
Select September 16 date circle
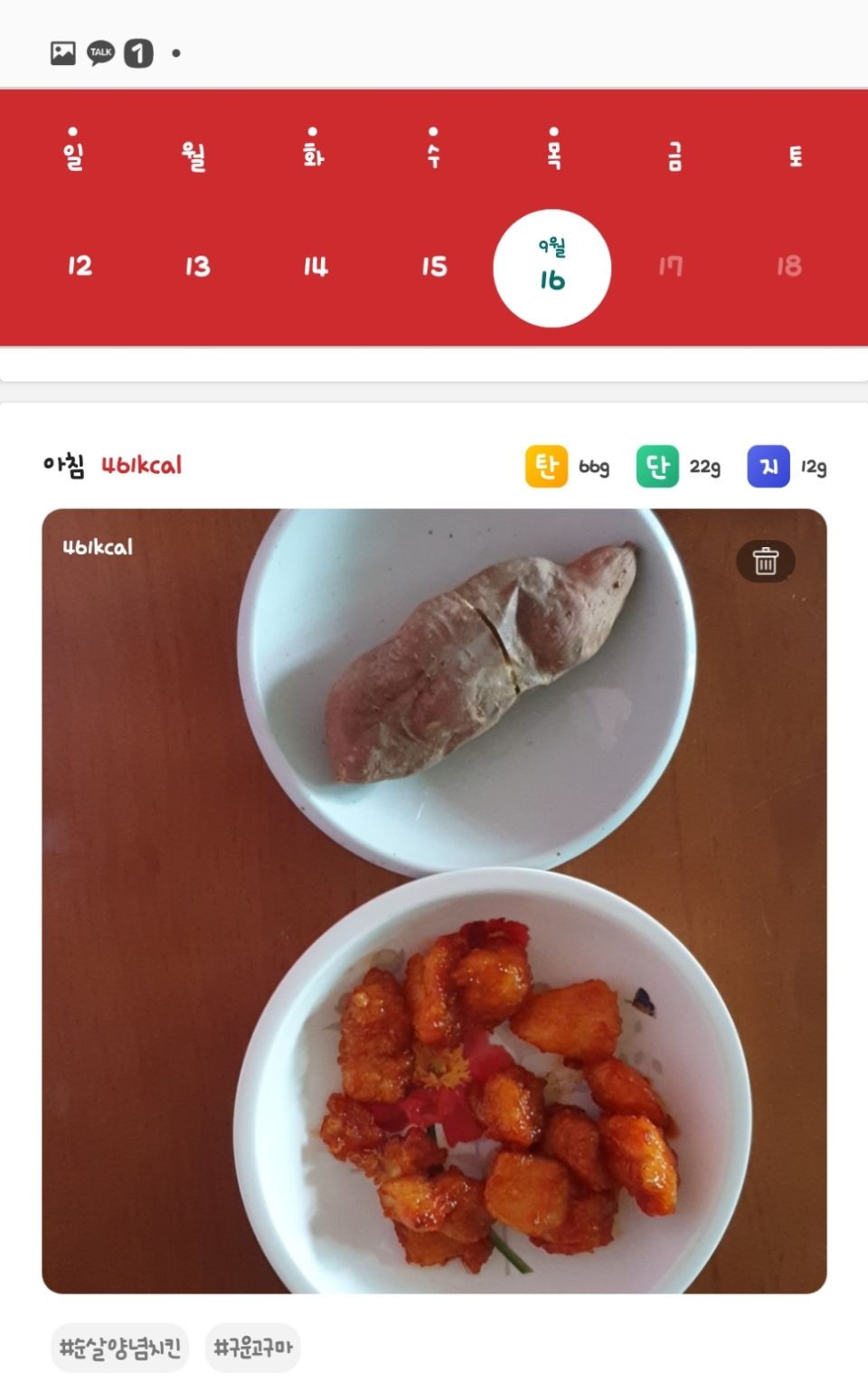tap(552, 269)
